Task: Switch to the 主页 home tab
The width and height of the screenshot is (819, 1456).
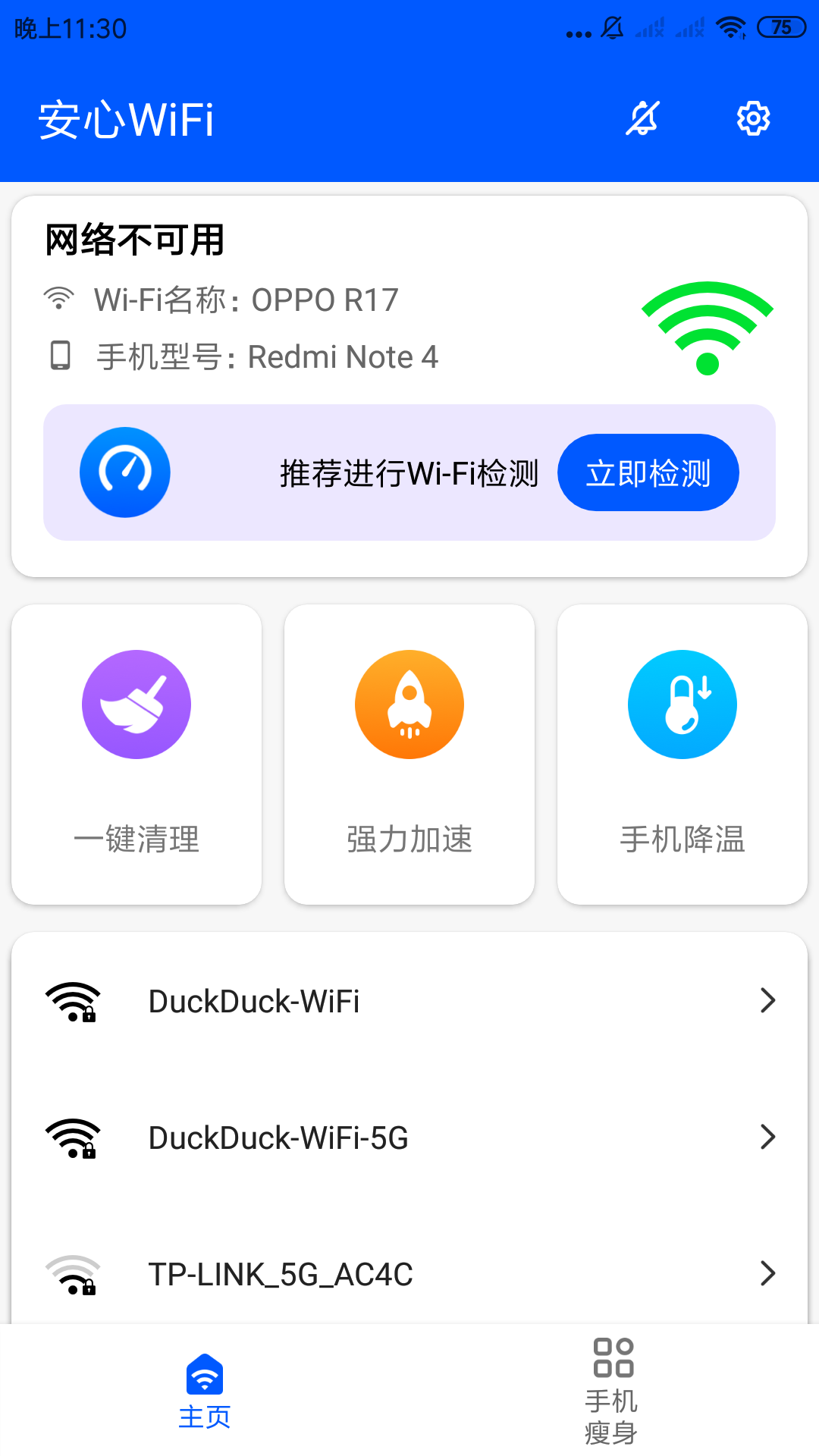Action: point(205,1391)
